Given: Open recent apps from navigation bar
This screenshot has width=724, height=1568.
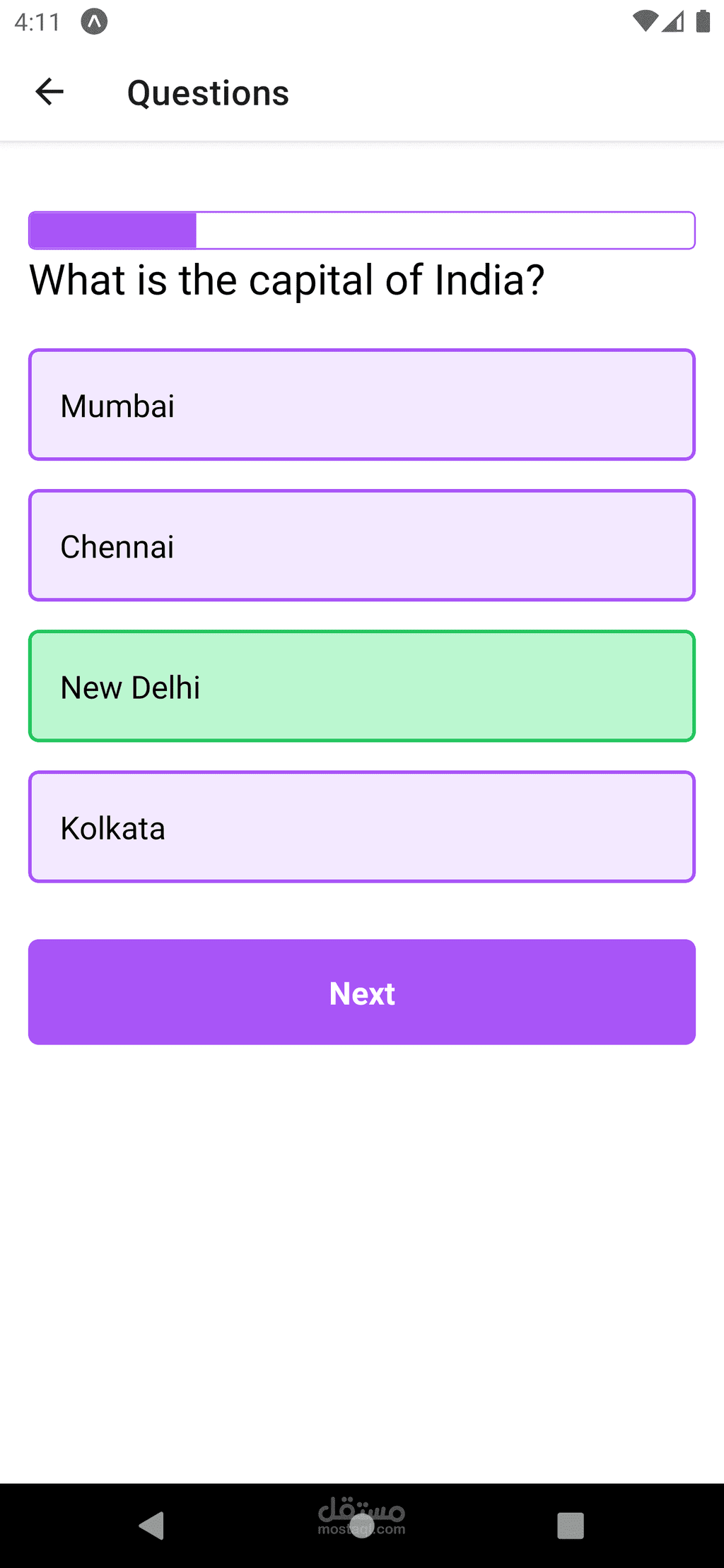Looking at the screenshot, I should [x=571, y=1526].
